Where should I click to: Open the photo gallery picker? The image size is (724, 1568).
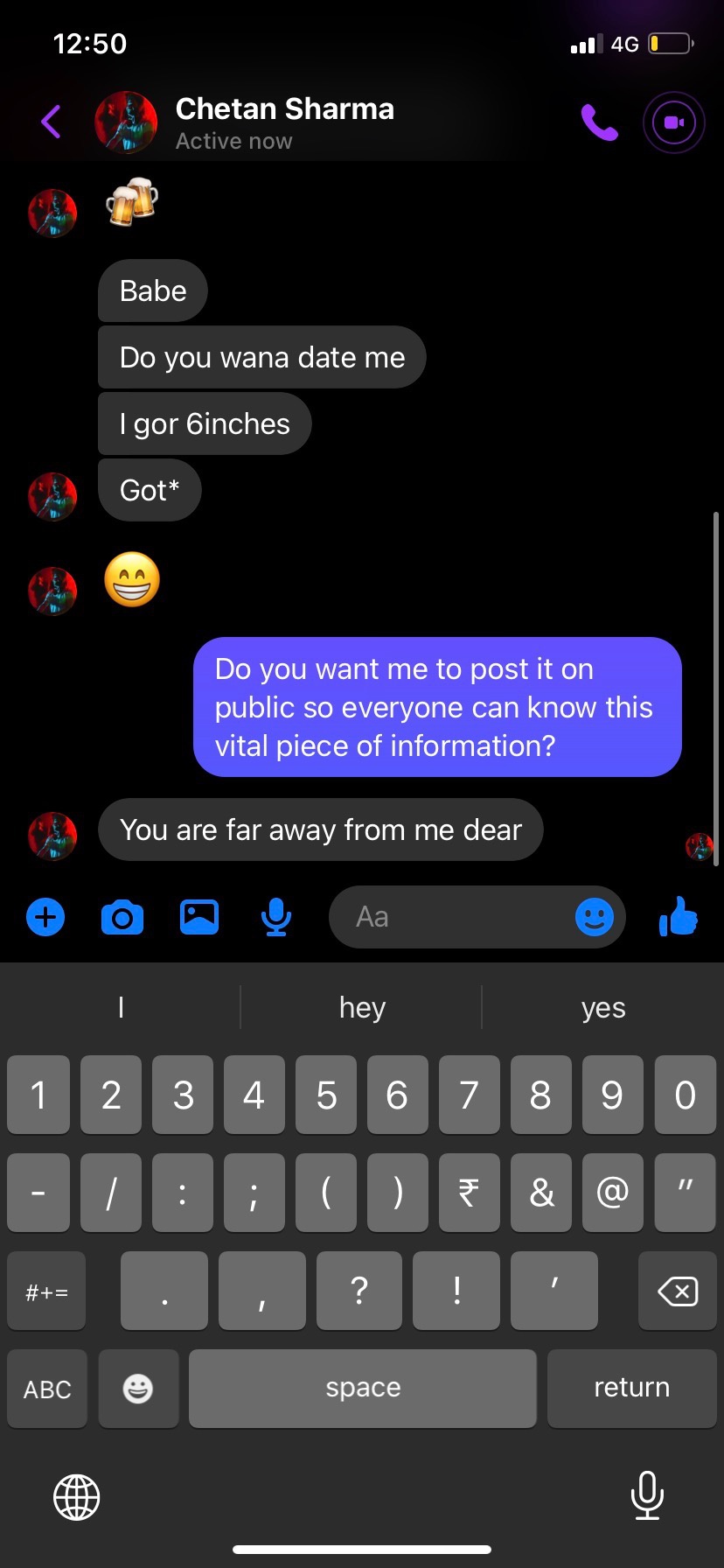point(199,918)
